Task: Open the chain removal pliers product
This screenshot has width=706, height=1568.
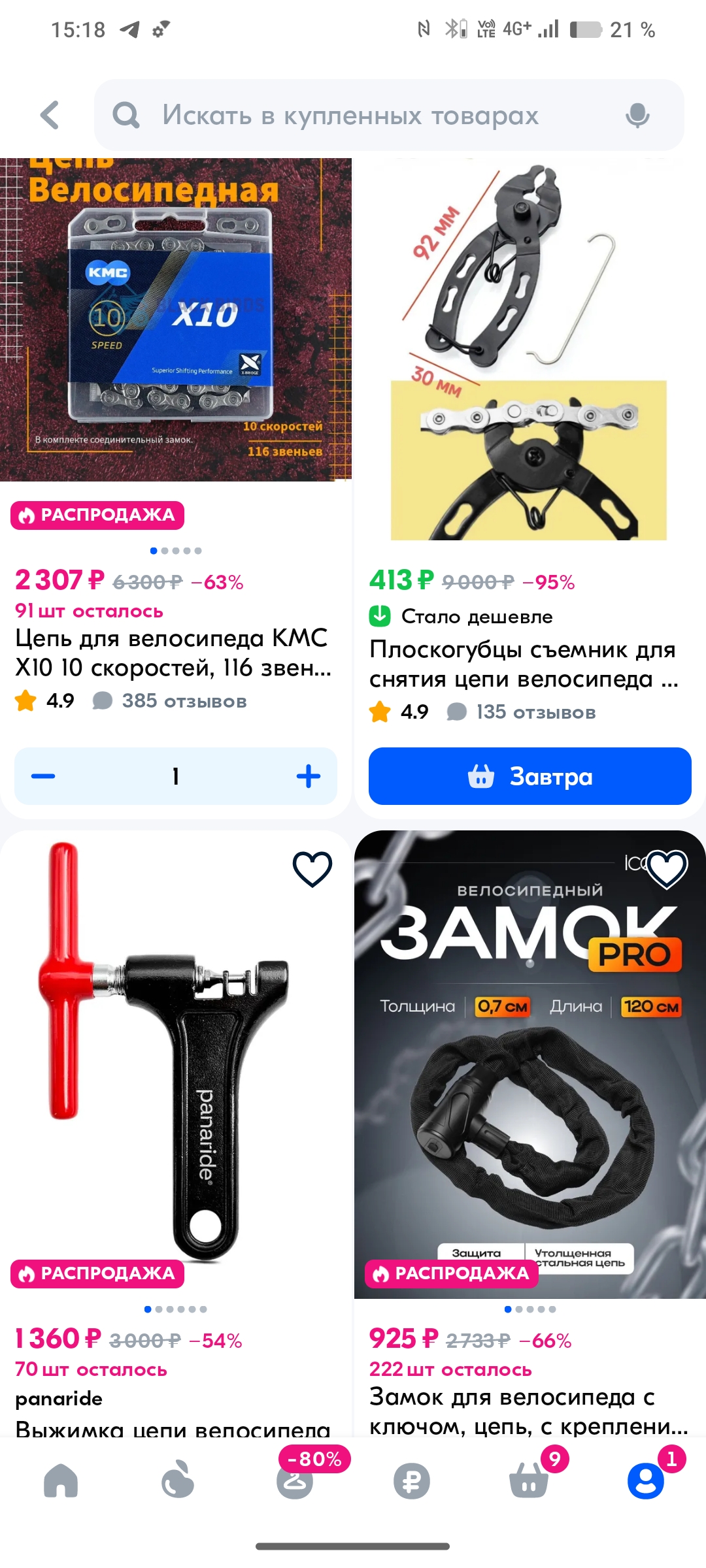Action: [x=529, y=353]
